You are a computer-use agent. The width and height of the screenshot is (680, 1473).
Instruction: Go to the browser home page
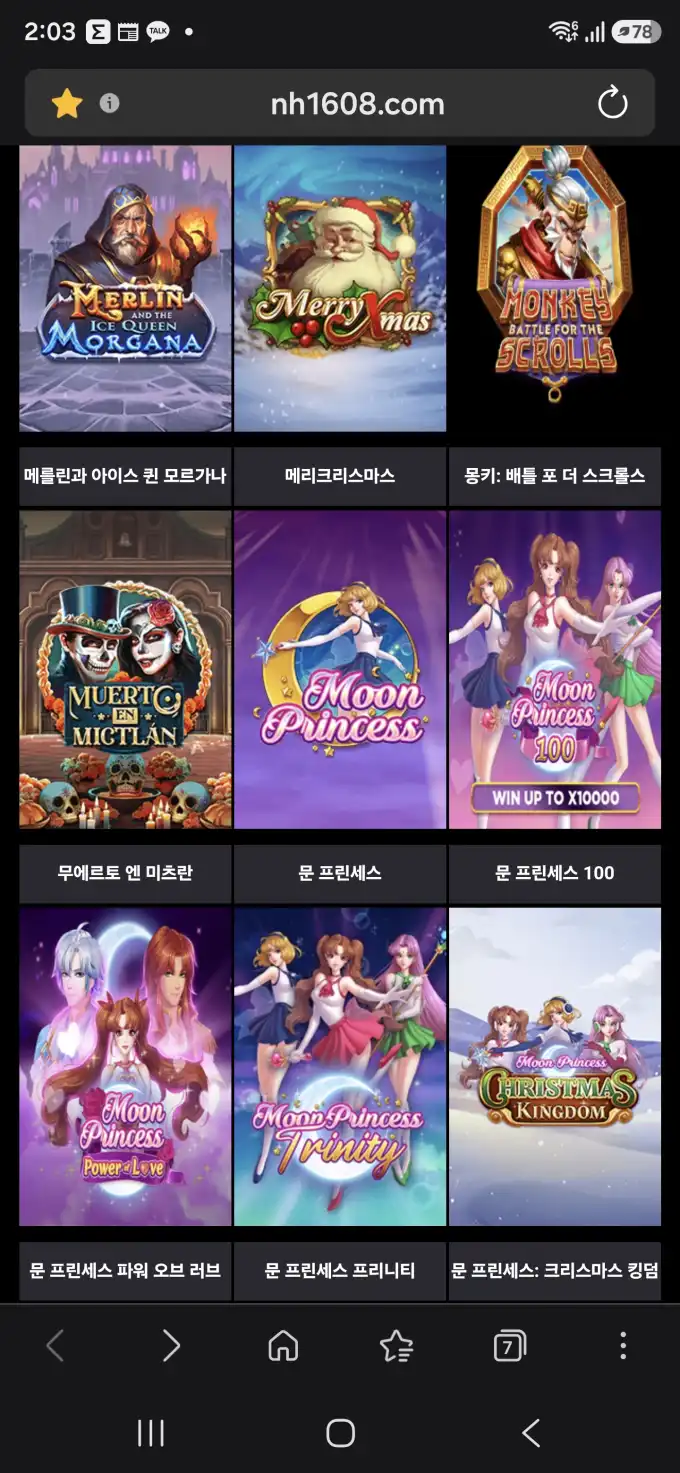pos(284,1346)
